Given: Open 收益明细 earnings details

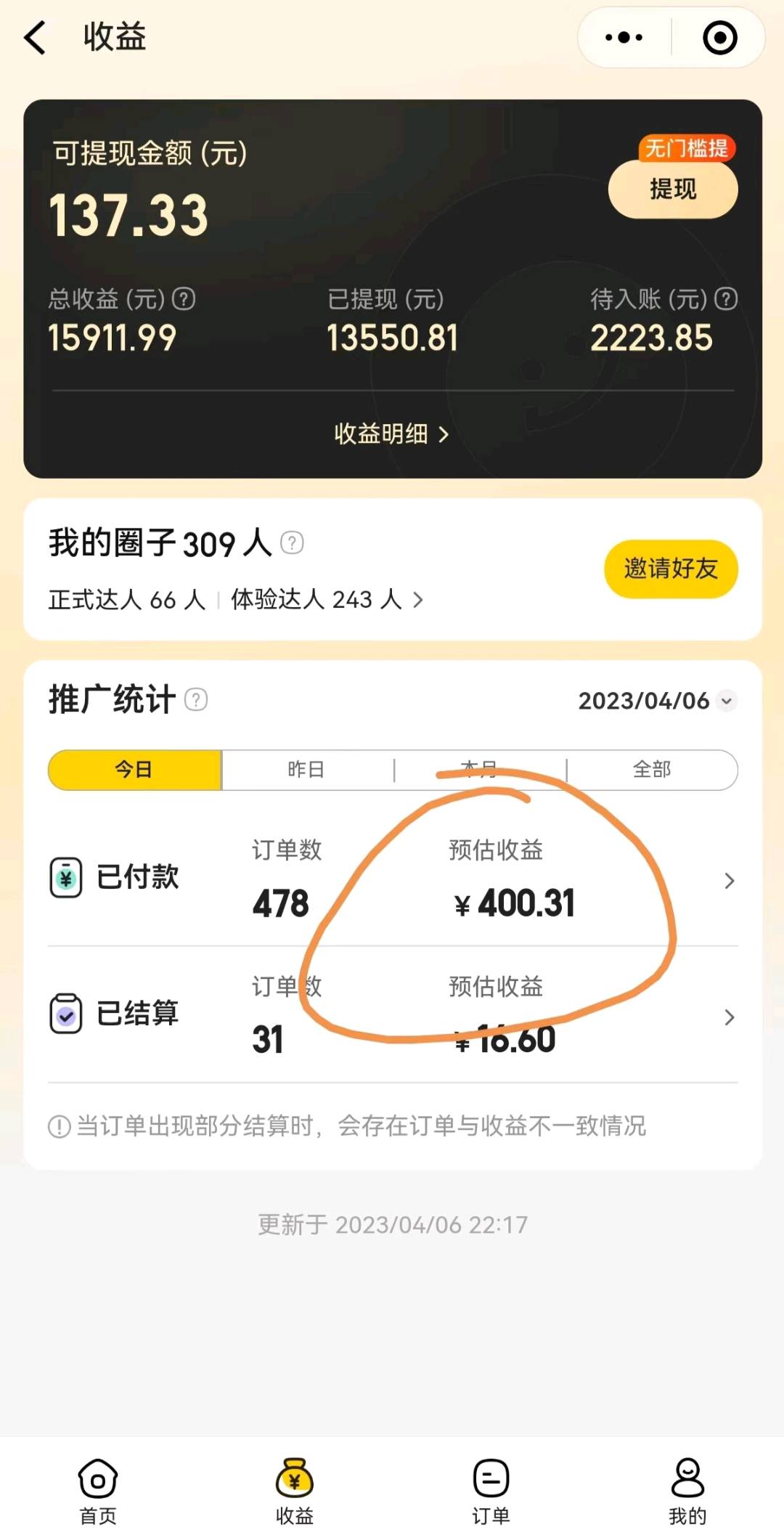Looking at the screenshot, I should pyautogui.click(x=391, y=434).
